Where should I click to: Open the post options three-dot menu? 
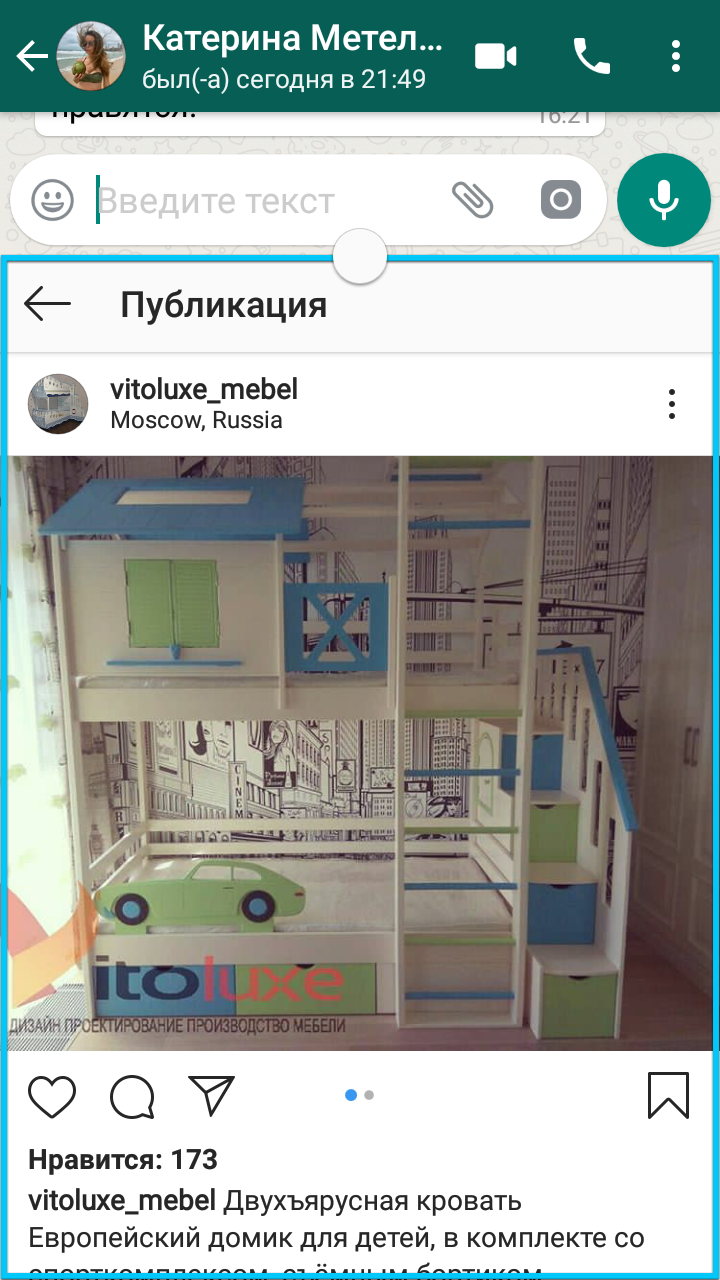click(x=672, y=404)
